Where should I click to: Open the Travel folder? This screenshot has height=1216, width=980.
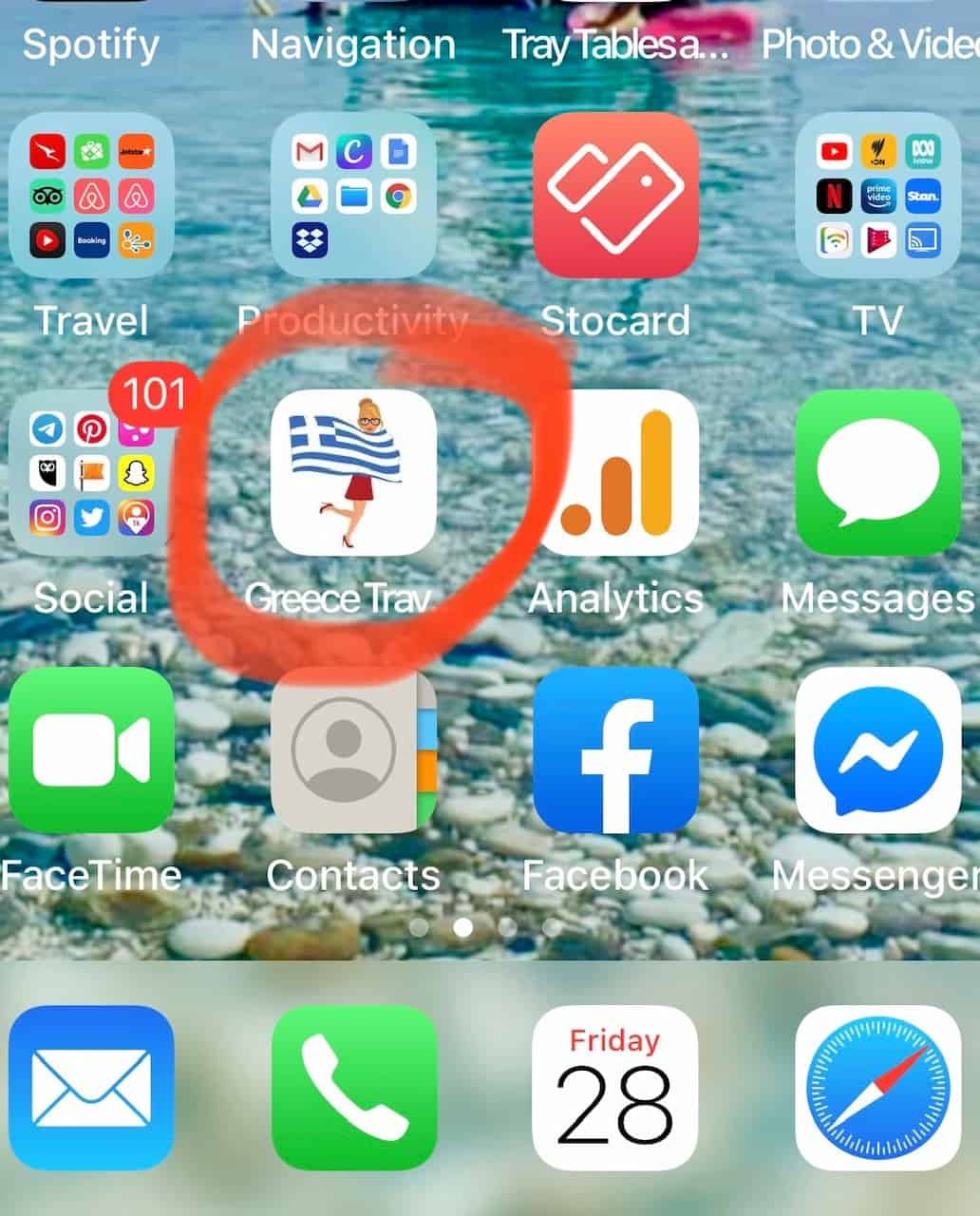click(x=91, y=196)
